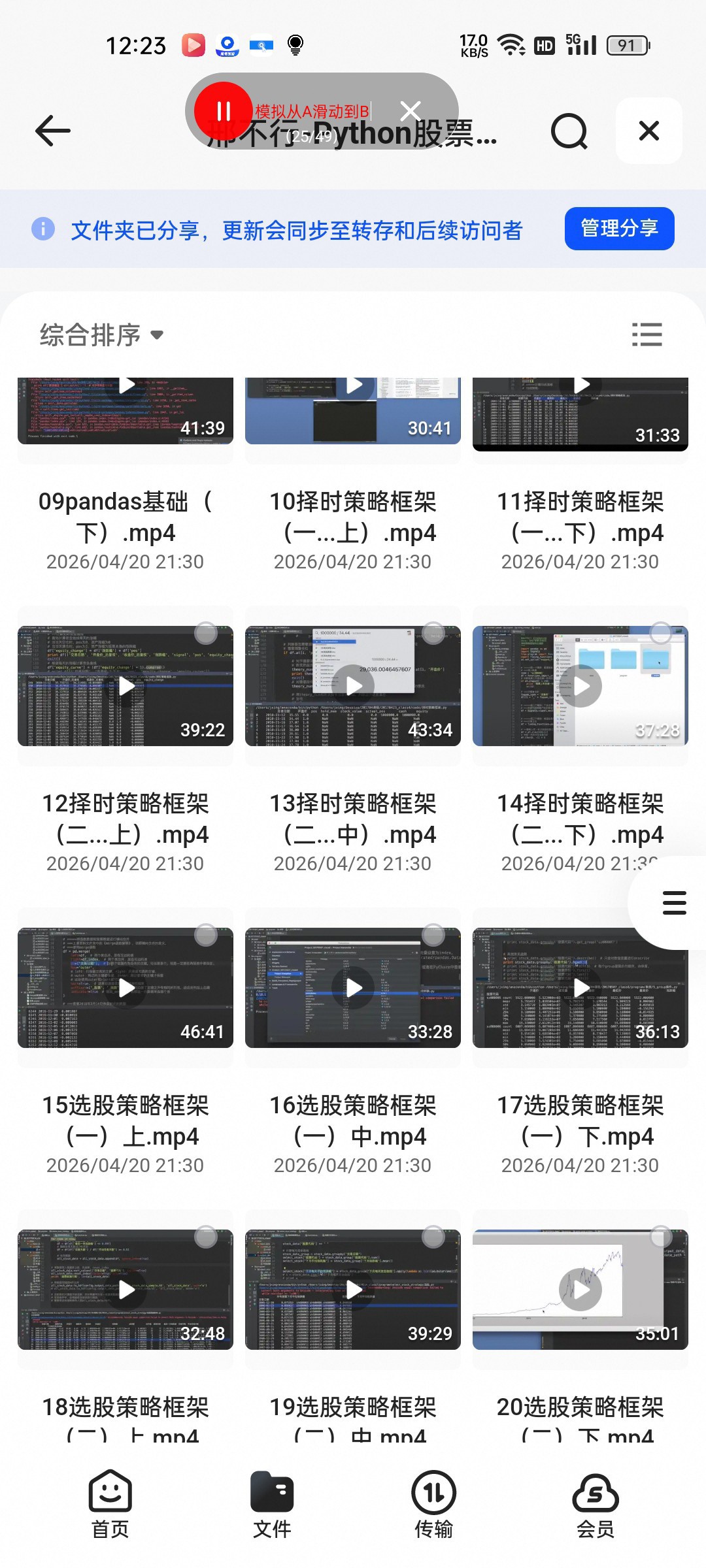This screenshot has width=706, height=1568.
Task: Close the folder view with X button
Action: click(x=648, y=131)
